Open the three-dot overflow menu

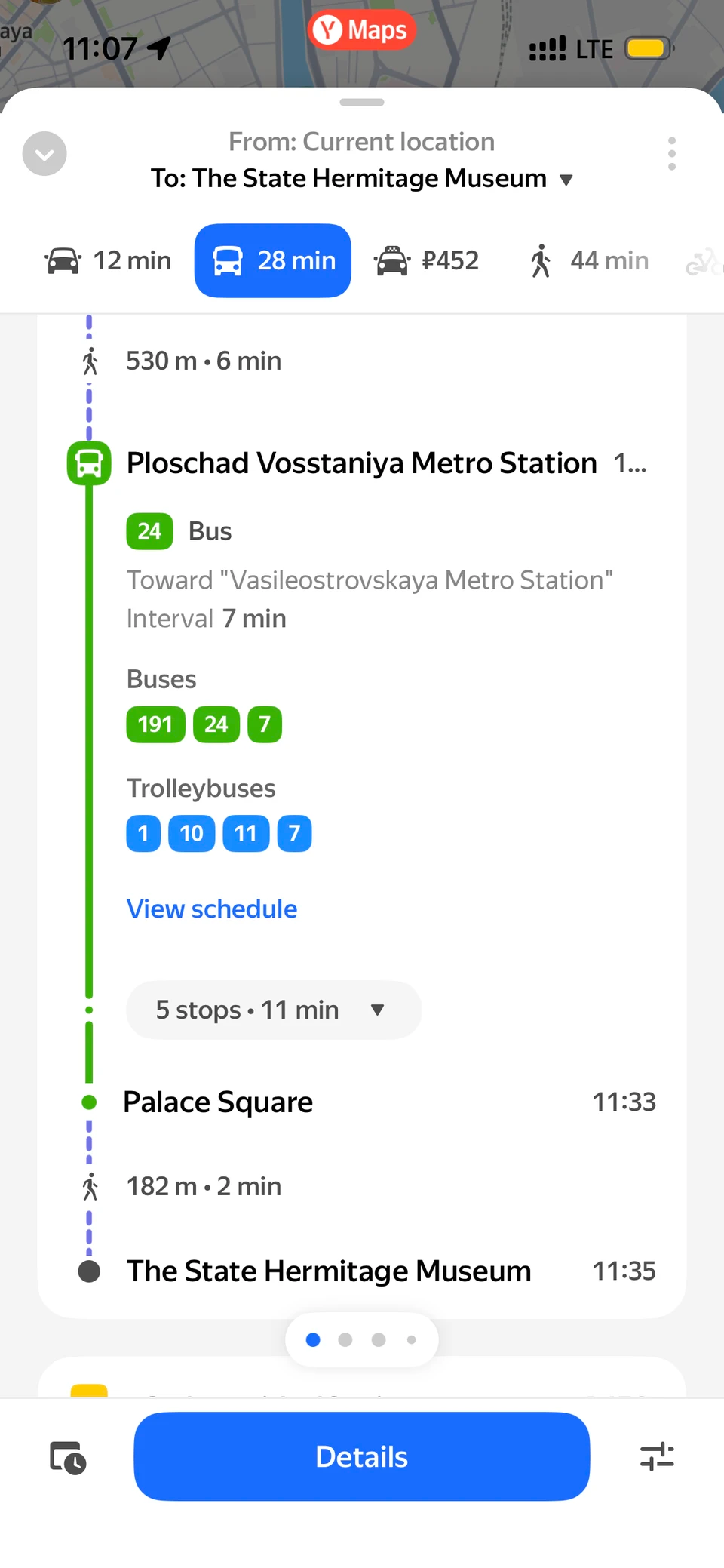coord(671,154)
